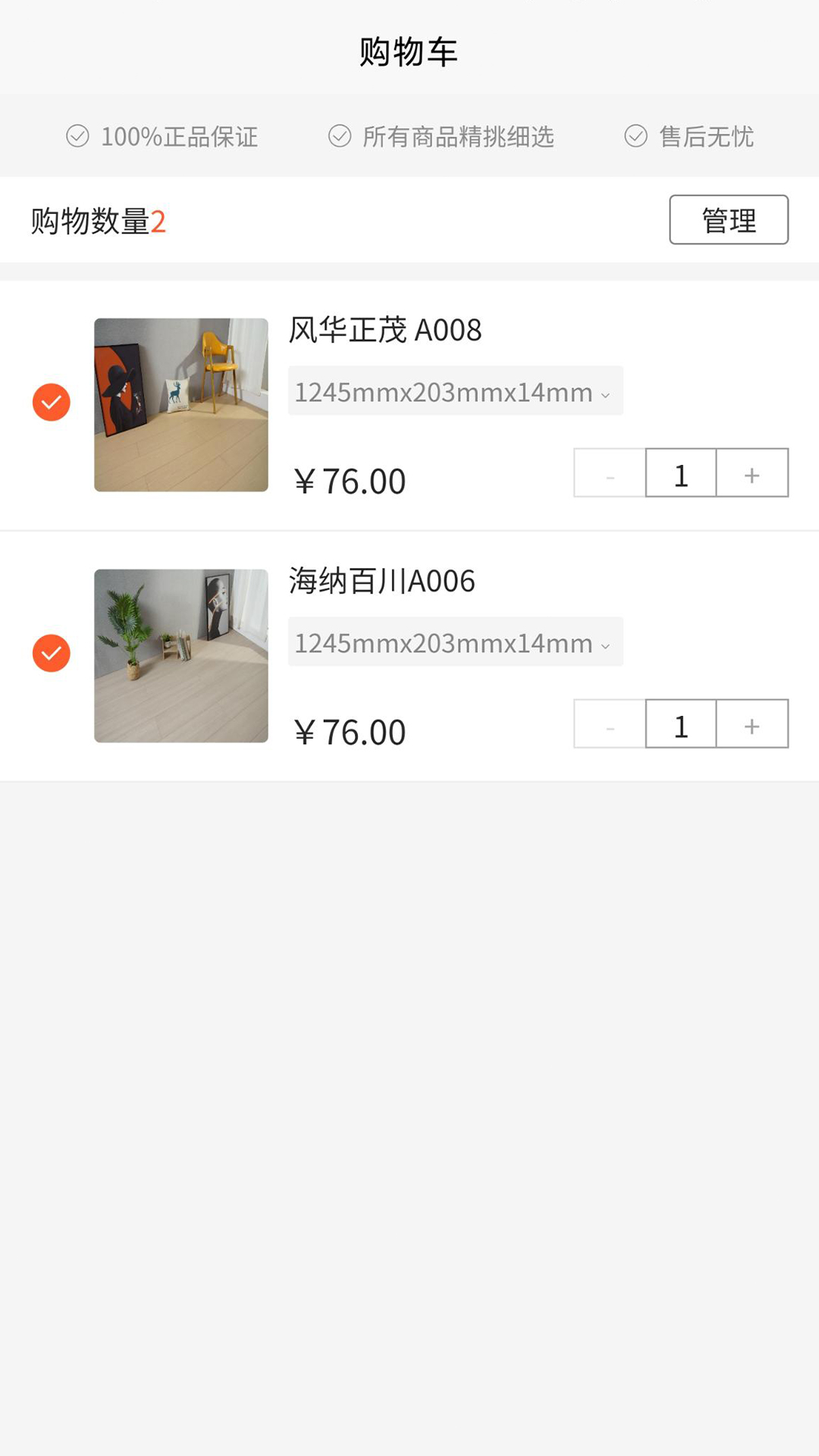Expand size dropdown for 风华正茂 A008

point(455,391)
